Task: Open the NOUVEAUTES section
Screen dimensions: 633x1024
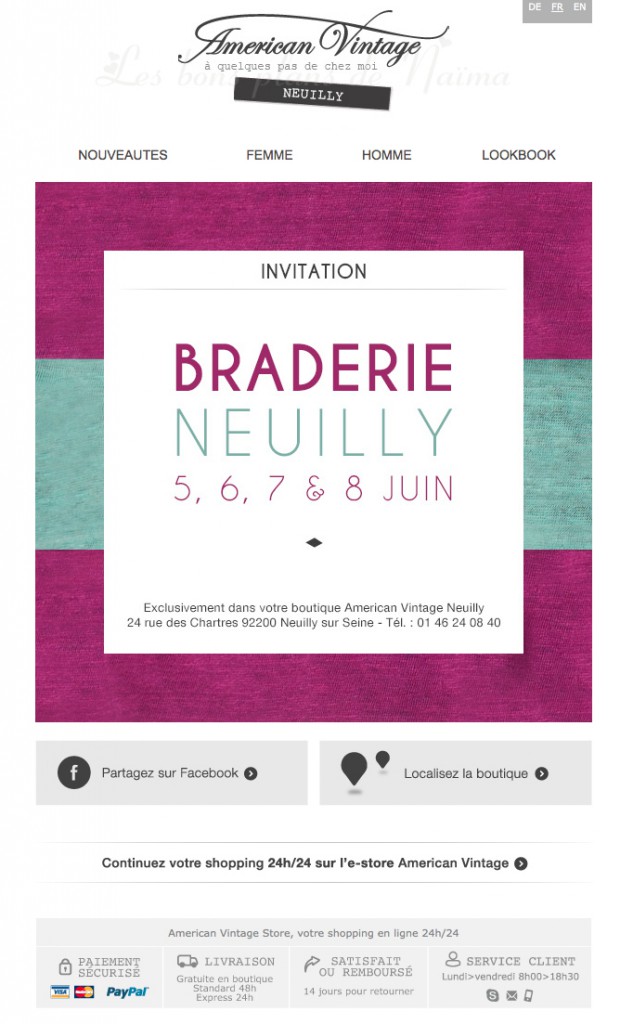Action: (x=123, y=155)
